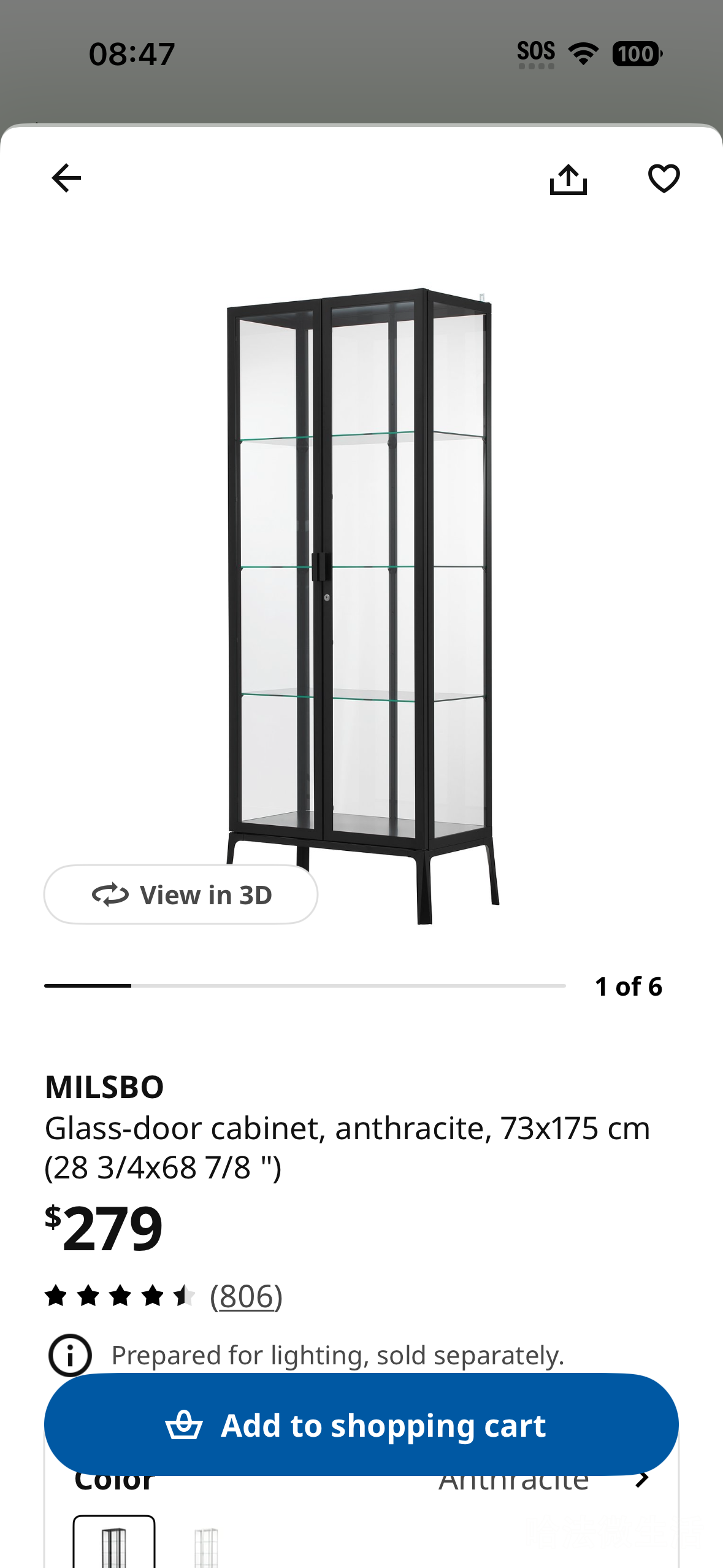The height and width of the screenshot is (1568, 723).
Task: Tap the info icon about lighting
Action: (x=70, y=1355)
